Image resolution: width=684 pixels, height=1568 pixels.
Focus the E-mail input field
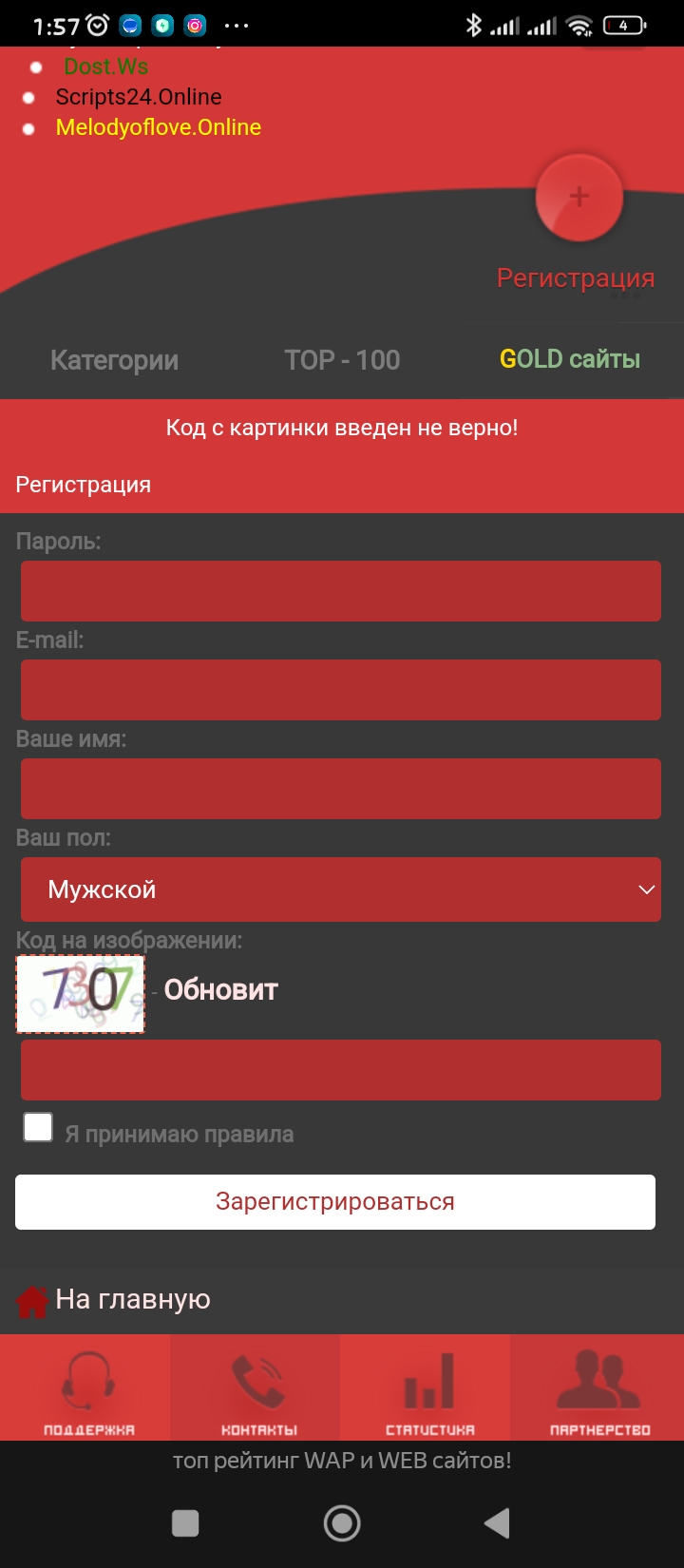(341, 690)
